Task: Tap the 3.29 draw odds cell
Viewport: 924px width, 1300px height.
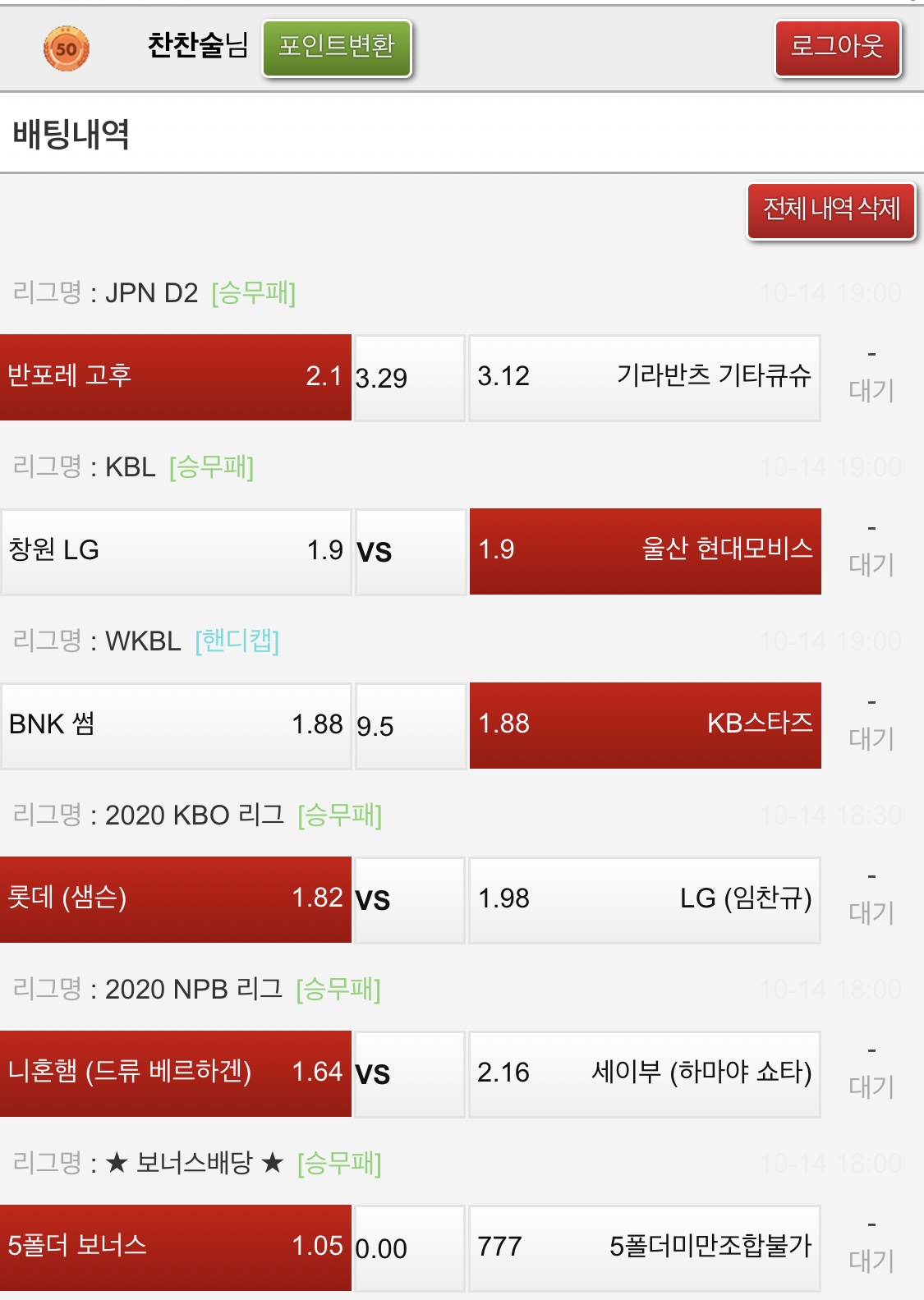Action: point(409,378)
